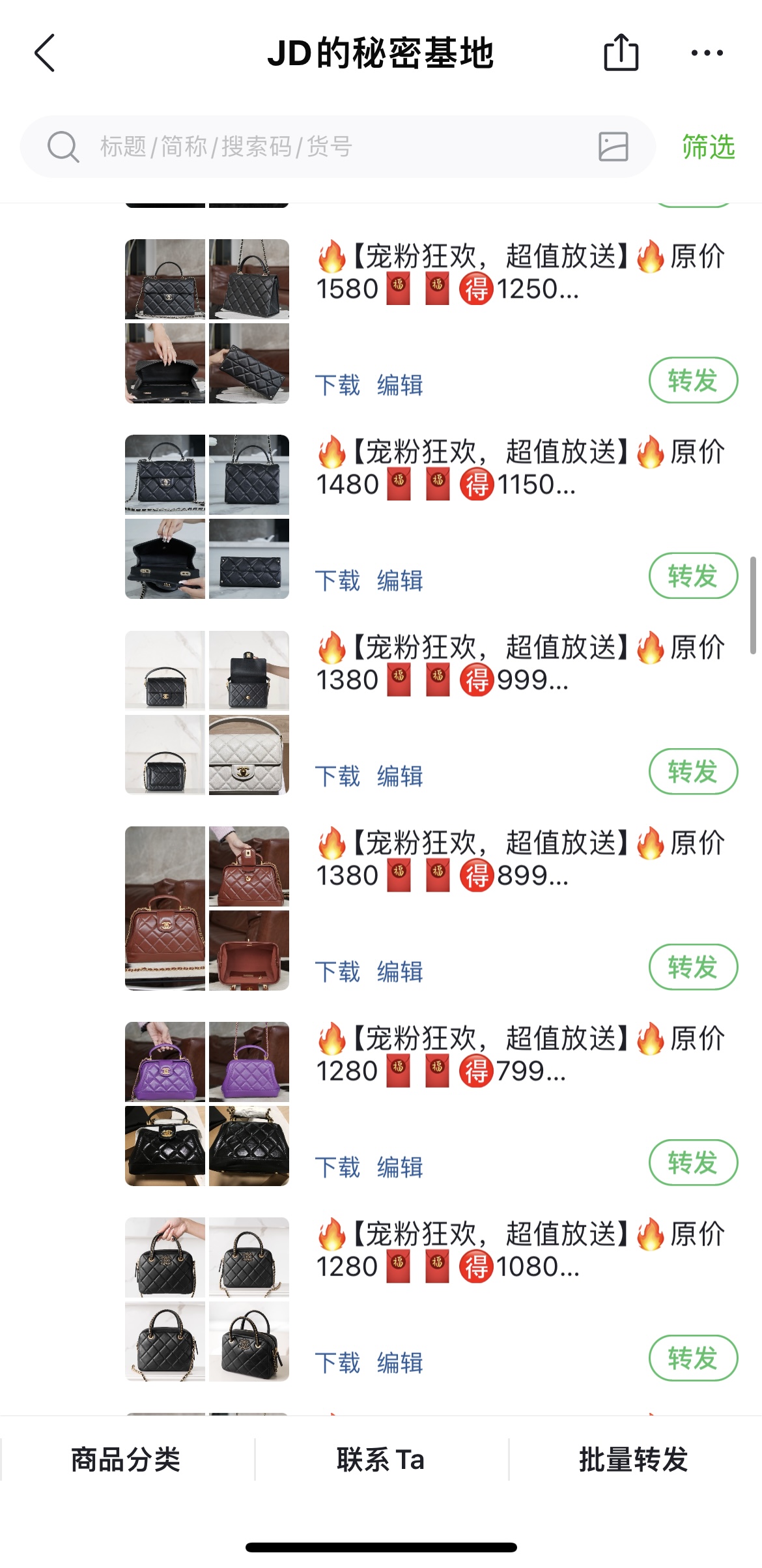Start 批量转发 batch forwarding

point(634,1460)
